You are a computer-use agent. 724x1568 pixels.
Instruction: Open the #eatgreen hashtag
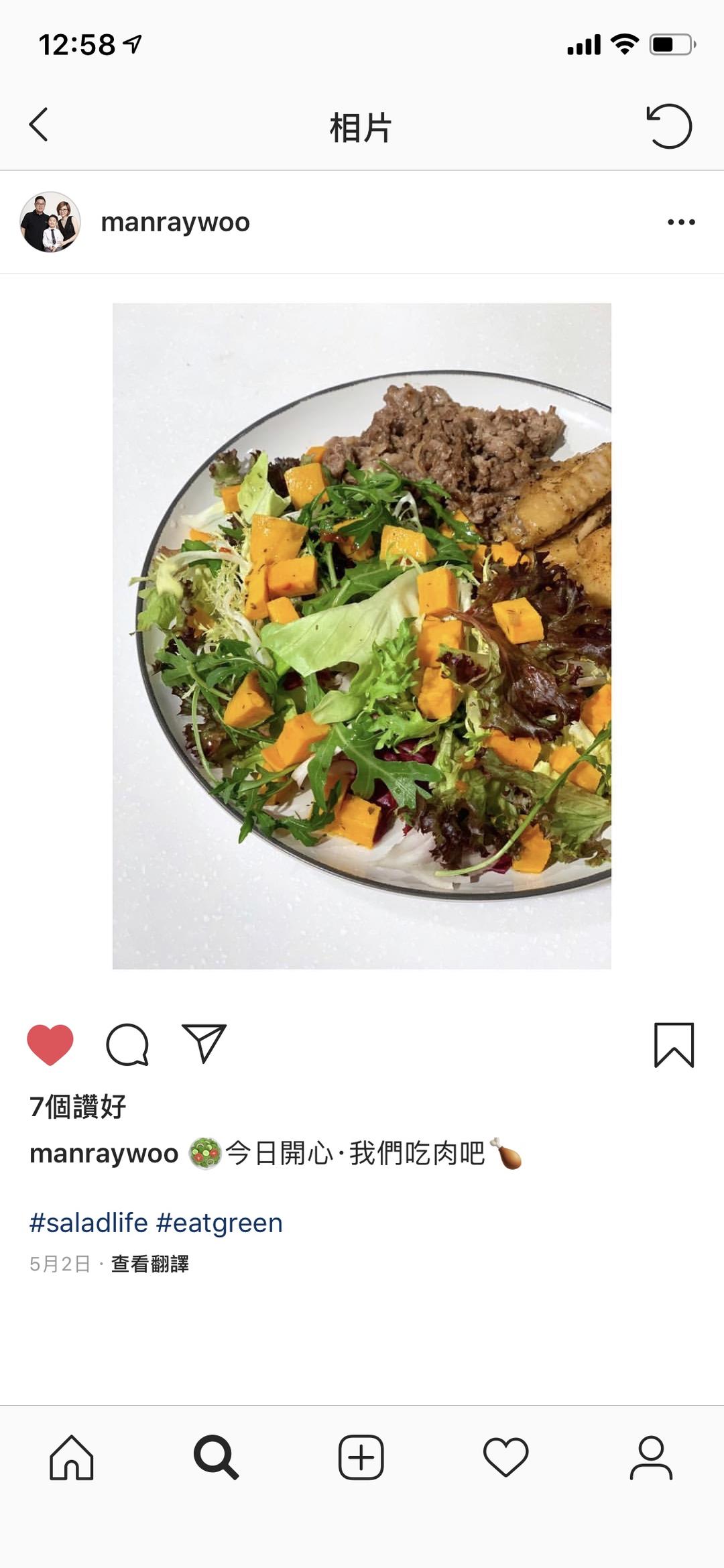(x=219, y=1223)
